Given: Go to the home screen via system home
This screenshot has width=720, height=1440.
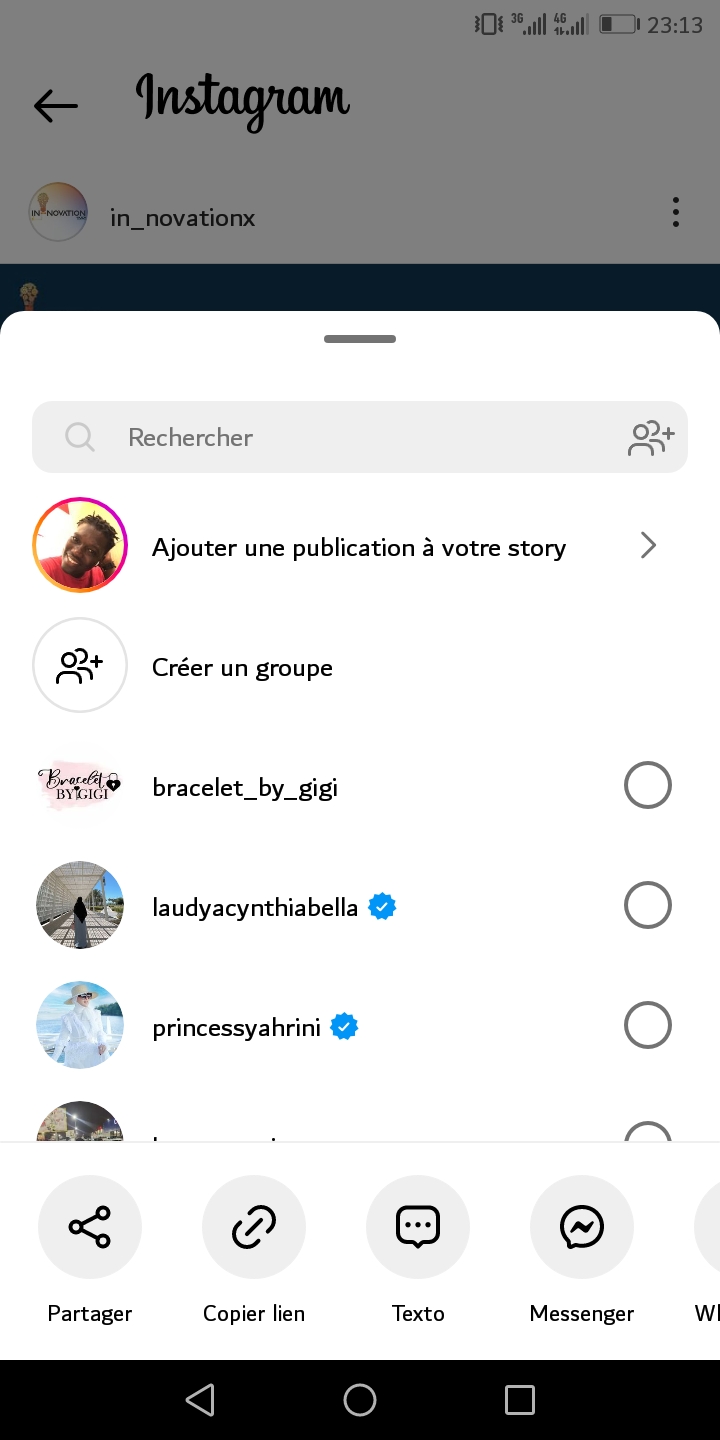Looking at the screenshot, I should point(360,1400).
